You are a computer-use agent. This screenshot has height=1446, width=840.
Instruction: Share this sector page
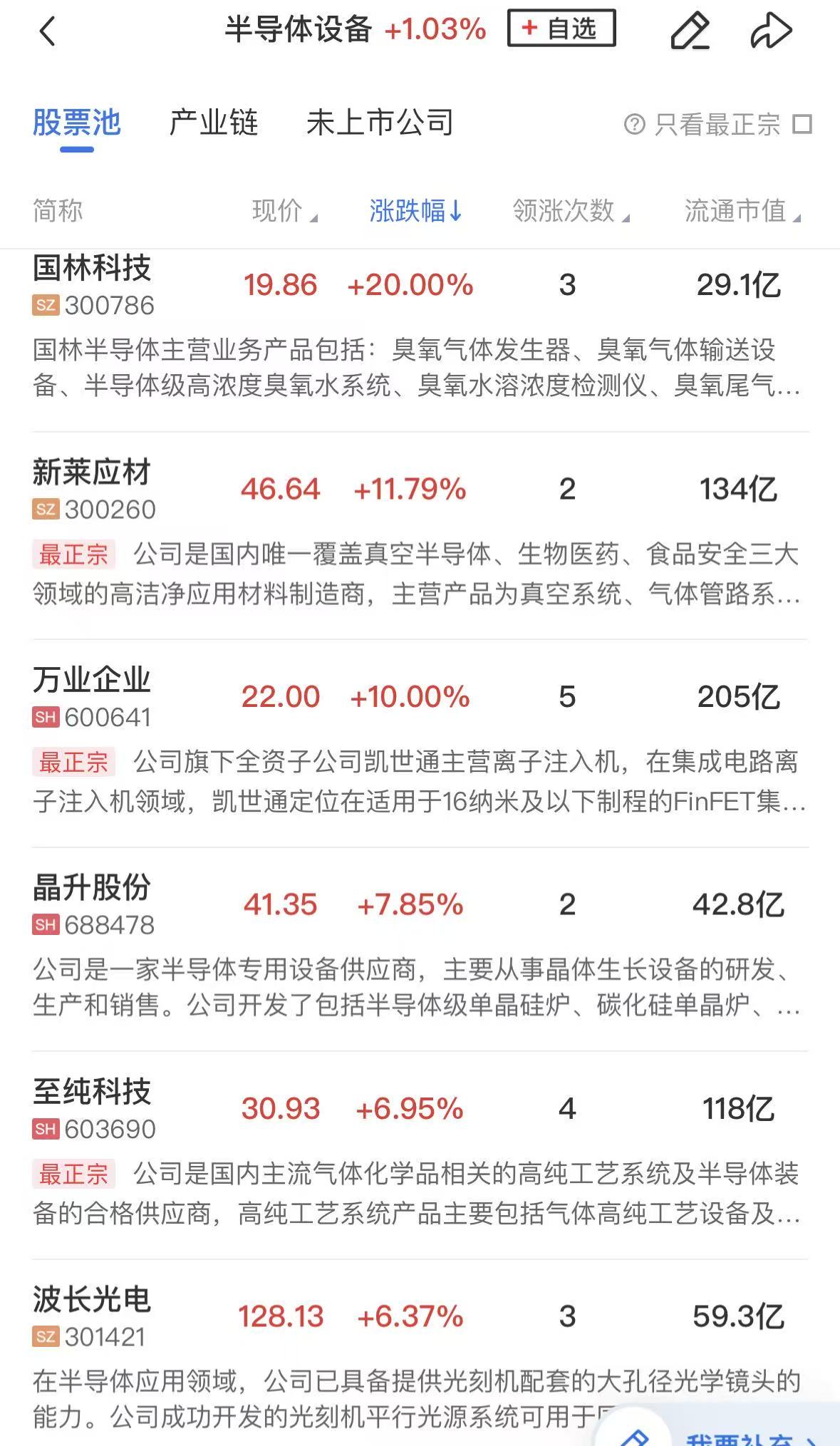(771, 31)
